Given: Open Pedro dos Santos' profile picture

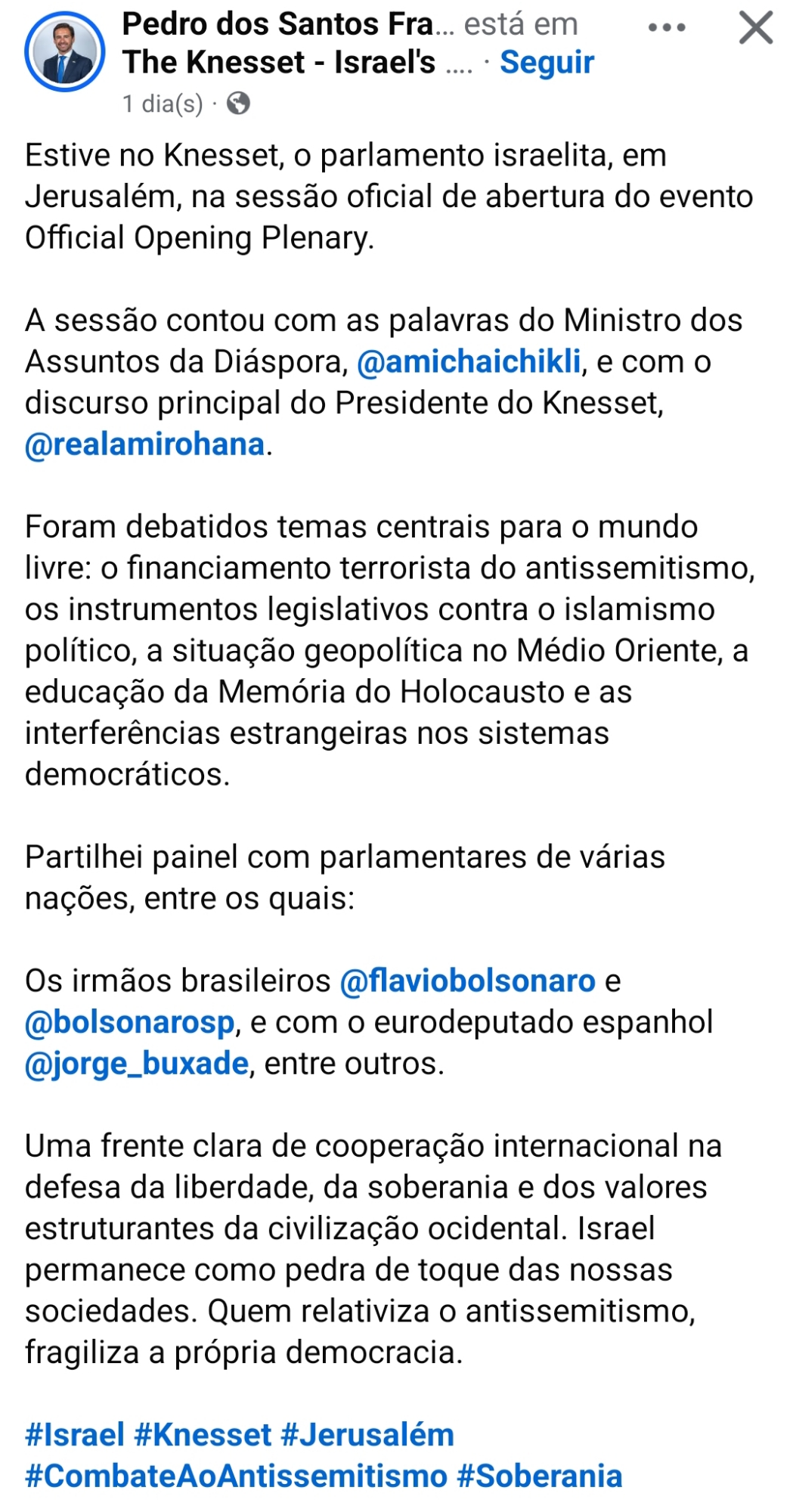Looking at the screenshot, I should (x=64, y=53).
